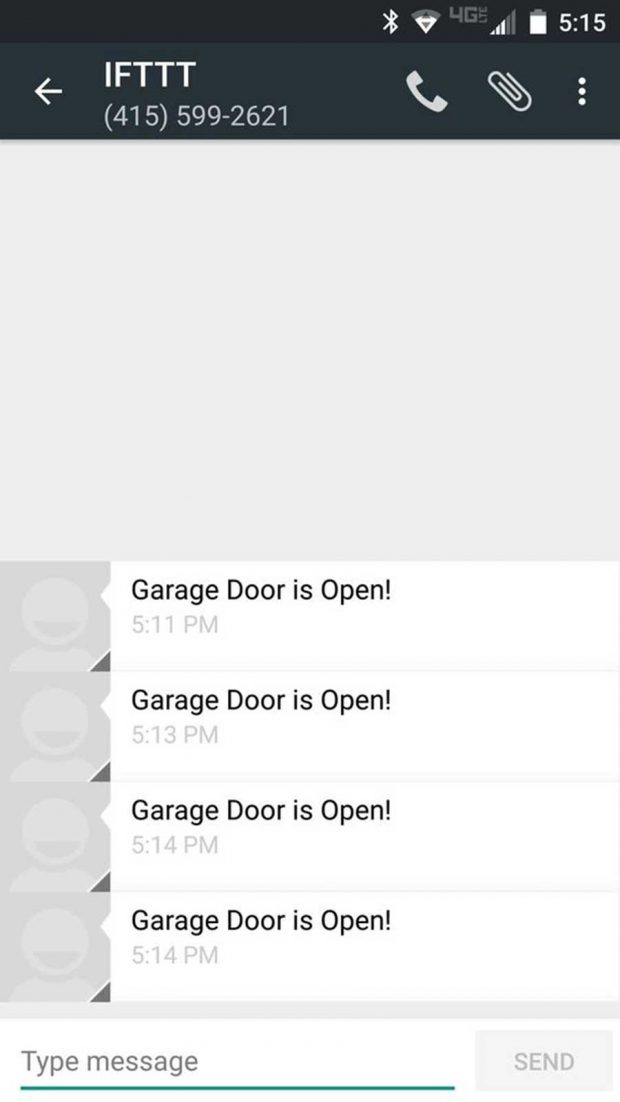Open the overflow menu
620x1102 pixels.
click(581, 92)
